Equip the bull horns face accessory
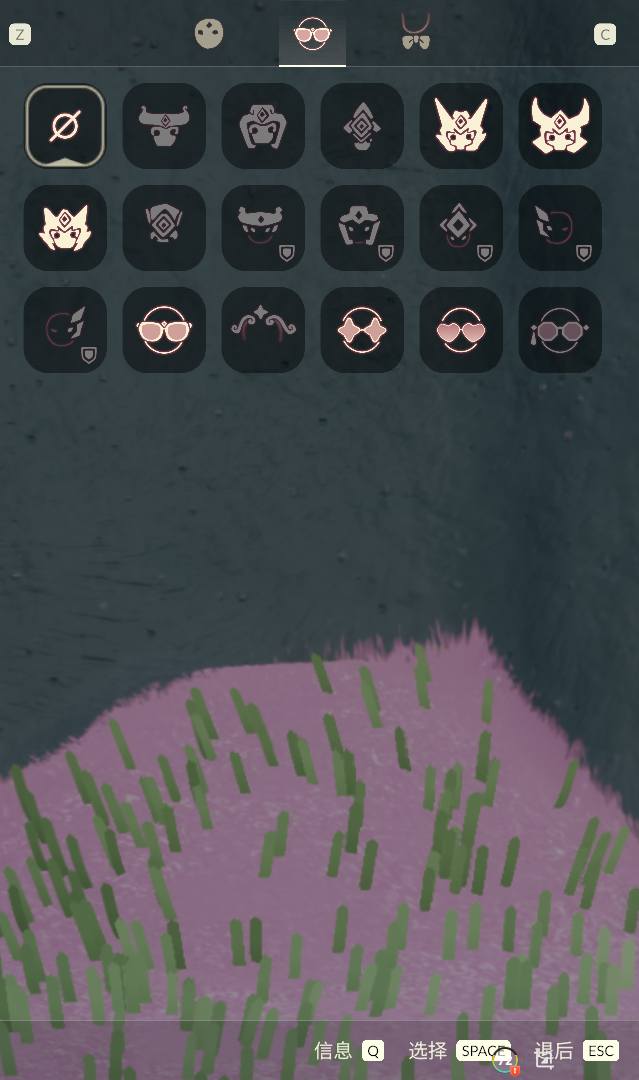The width and height of the screenshot is (639, 1080). (x=164, y=126)
